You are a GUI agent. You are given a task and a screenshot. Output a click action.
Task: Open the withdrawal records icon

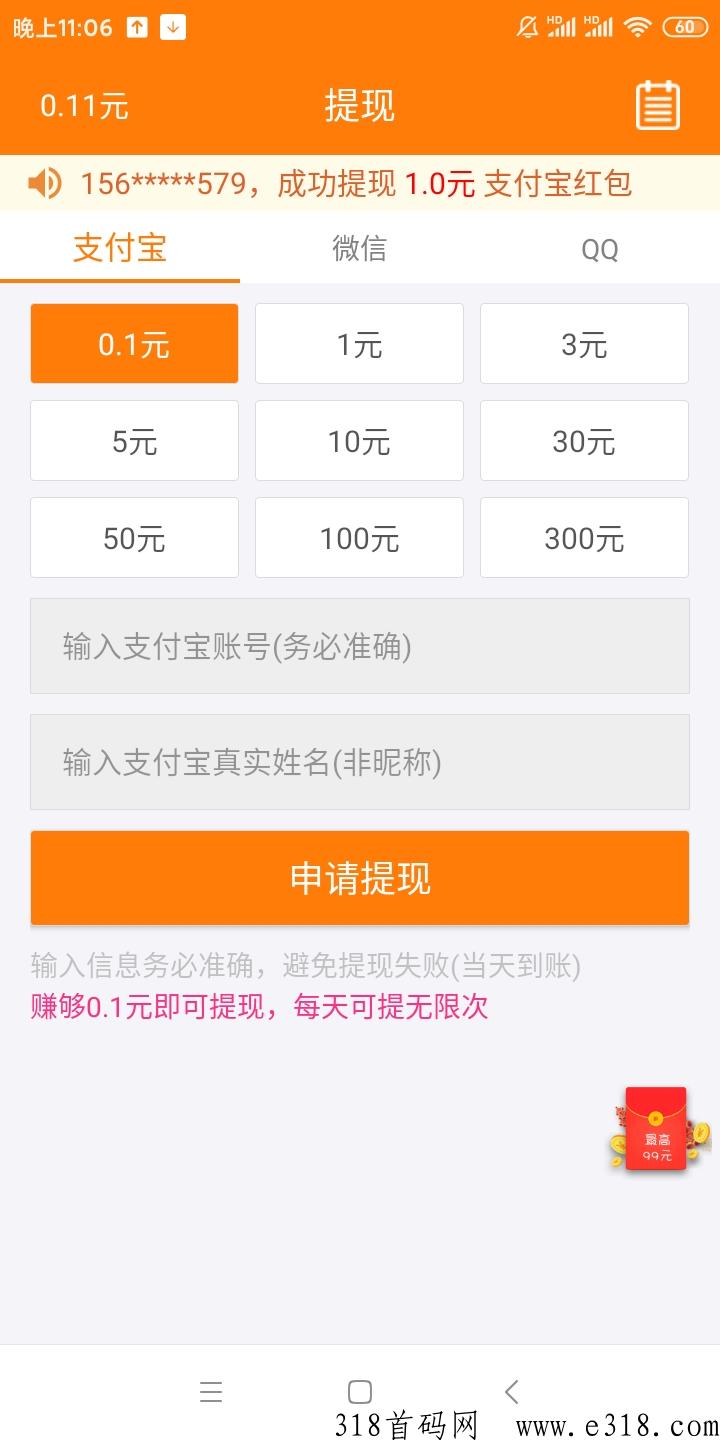pyautogui.click(x=657, y=105)
